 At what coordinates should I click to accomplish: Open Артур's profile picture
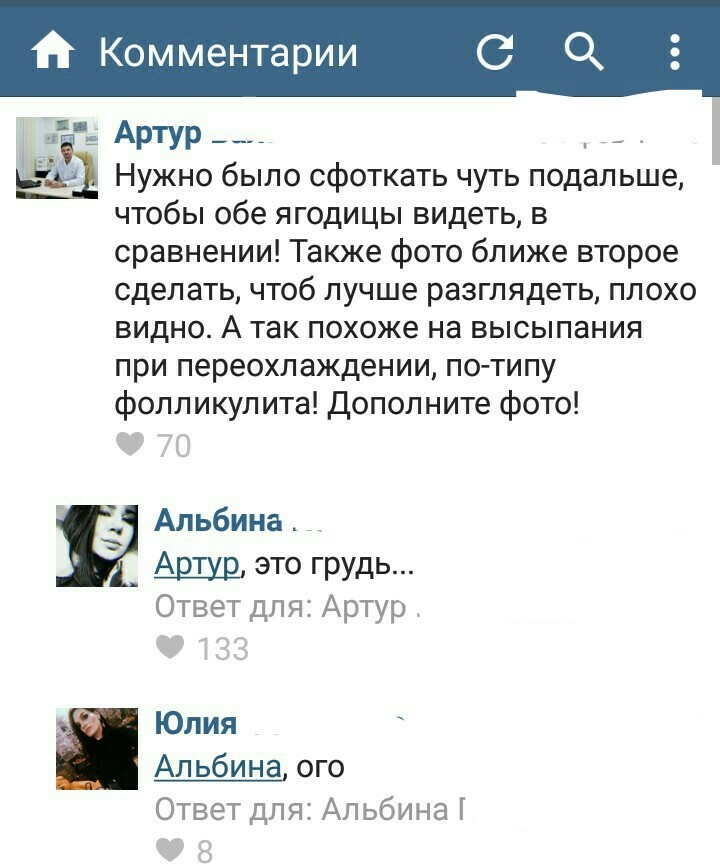tap(56, 157)
